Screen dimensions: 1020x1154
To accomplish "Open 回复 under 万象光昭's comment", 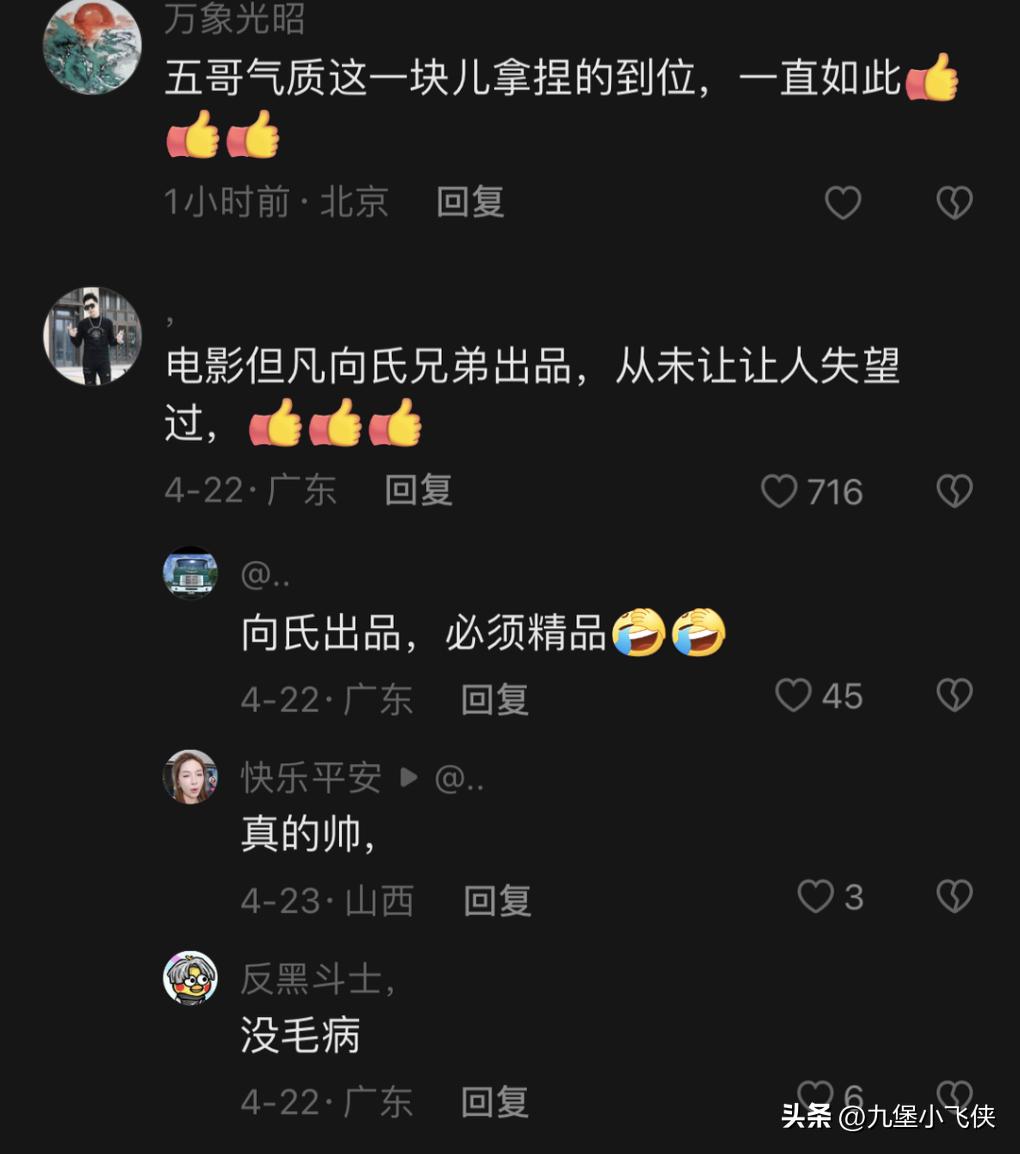I will [470, 202].
